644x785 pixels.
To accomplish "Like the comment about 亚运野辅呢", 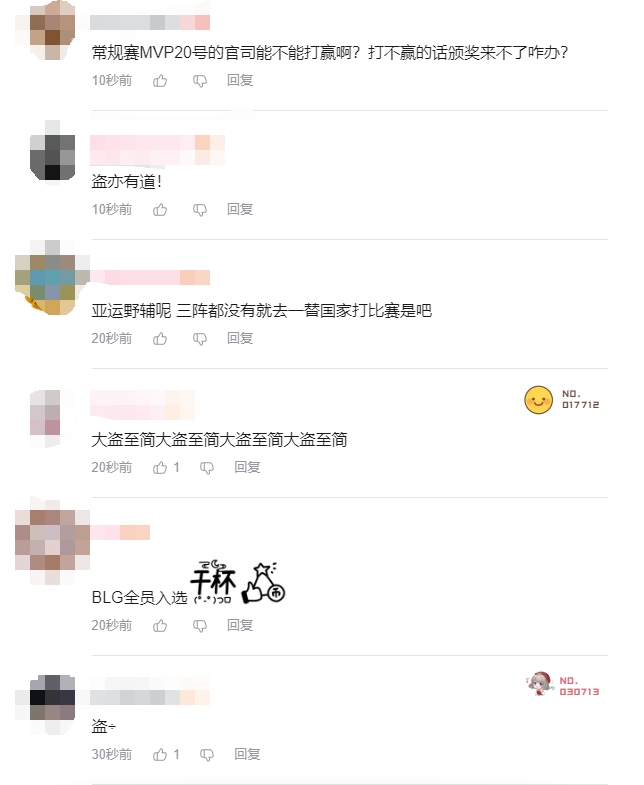I will coord(160,338).
